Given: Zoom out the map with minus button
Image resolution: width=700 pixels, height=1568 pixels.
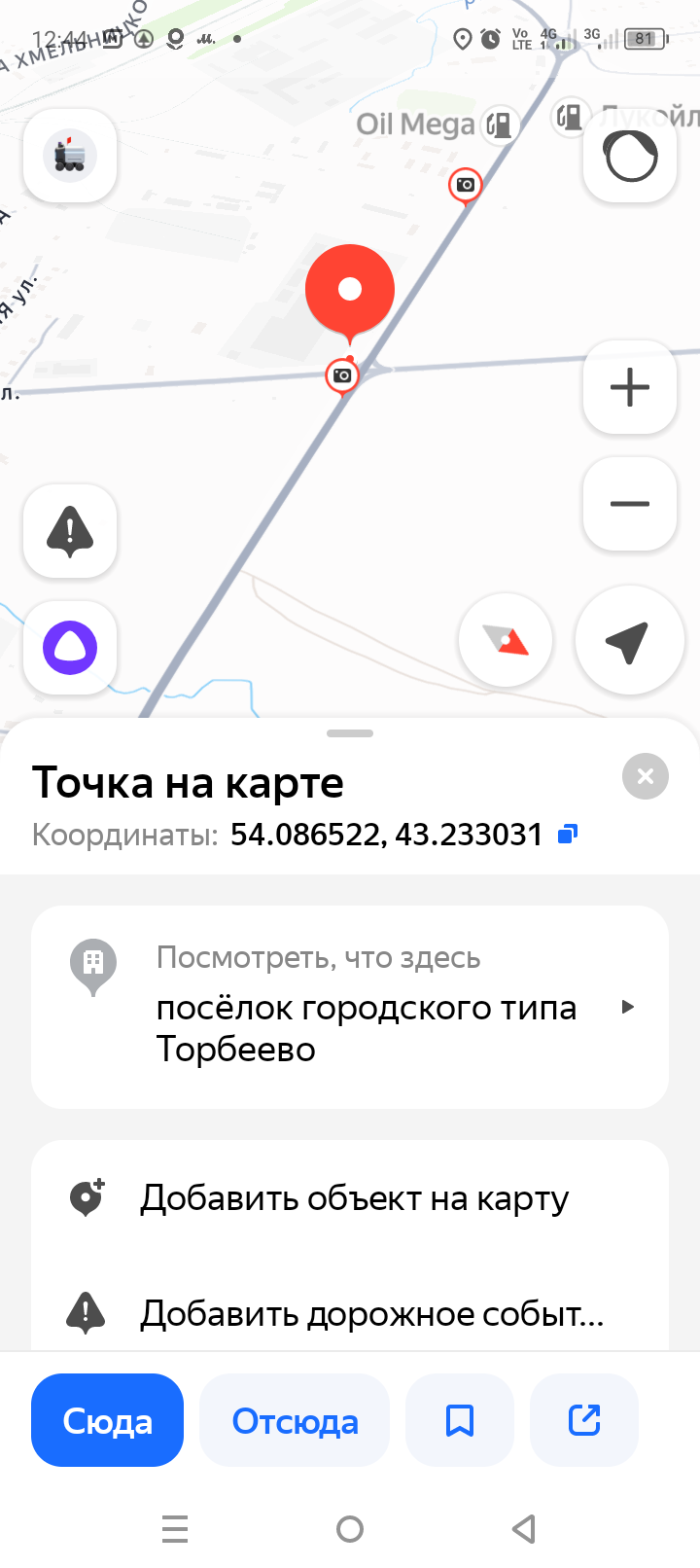Looking at the screenshot, I should click(x=630, y=504).
